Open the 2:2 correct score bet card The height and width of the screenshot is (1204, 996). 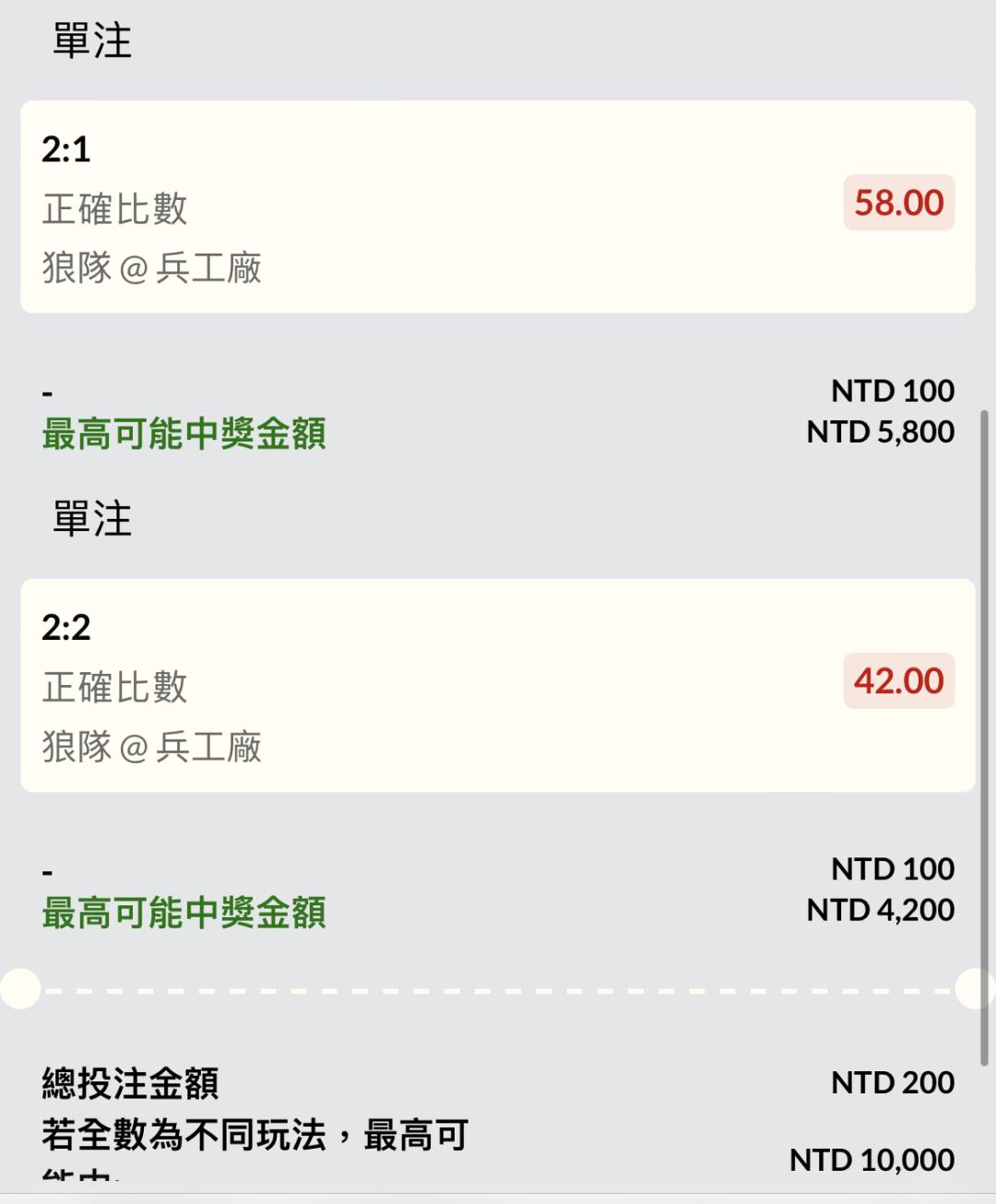click(415, 685)
